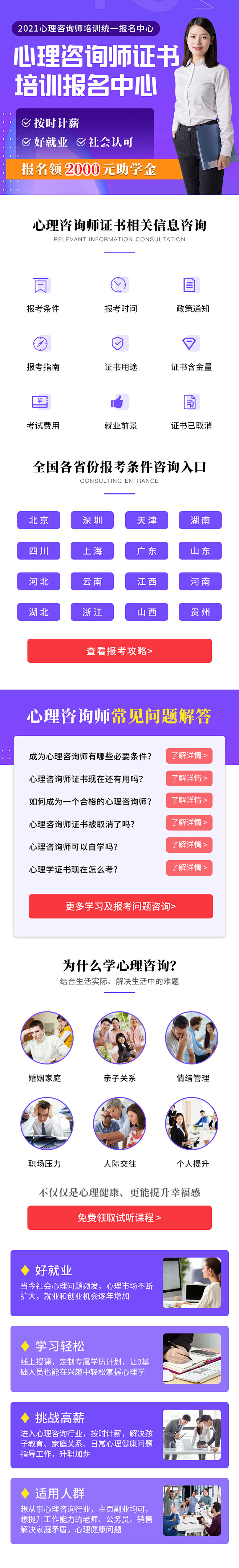了解详情 for 心理咨询师证书被取消了吗
This screenshot has width=239, height=1568.
coord(189,823)
